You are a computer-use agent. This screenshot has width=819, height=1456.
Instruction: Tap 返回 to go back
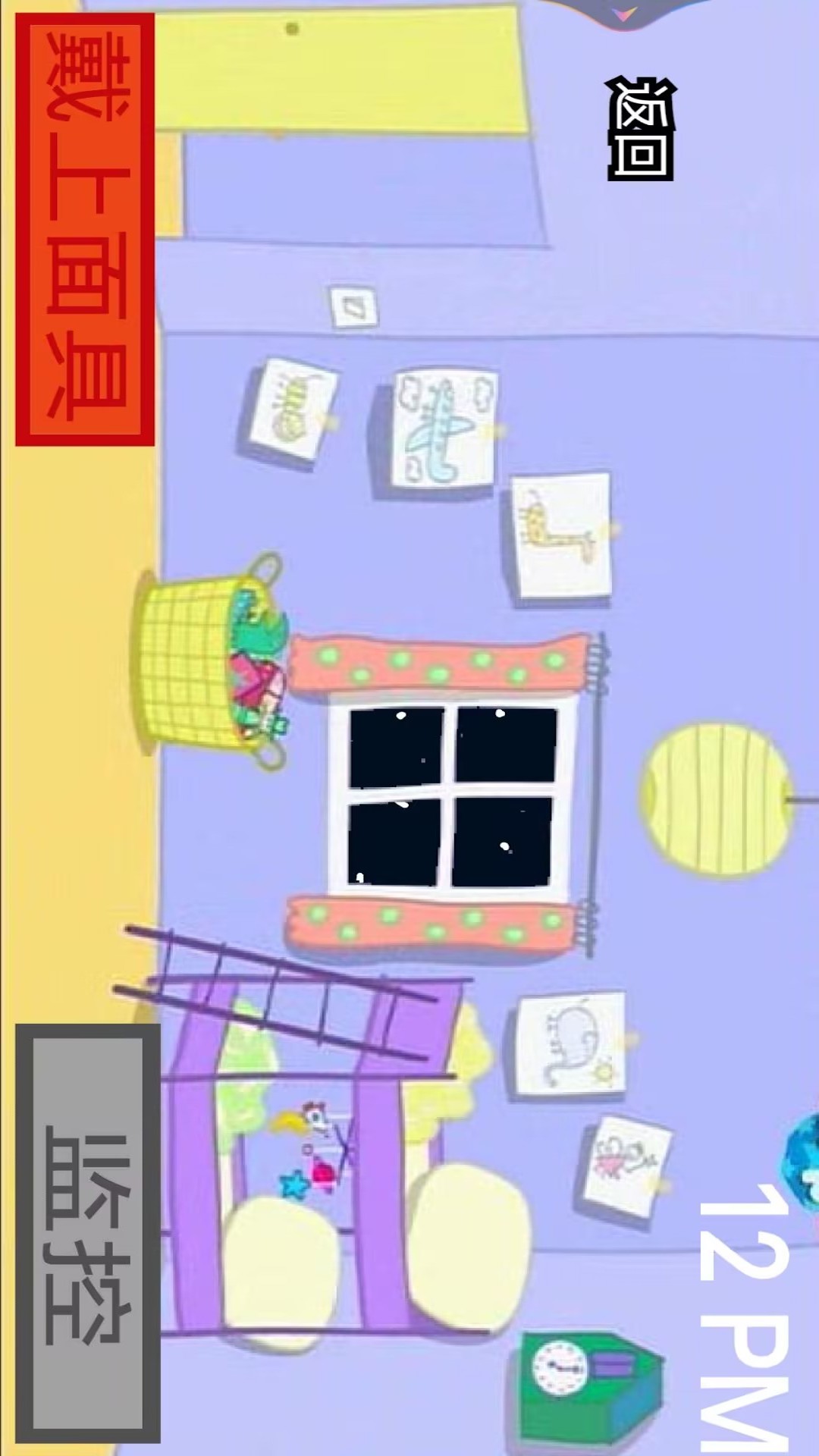point(642,128)
